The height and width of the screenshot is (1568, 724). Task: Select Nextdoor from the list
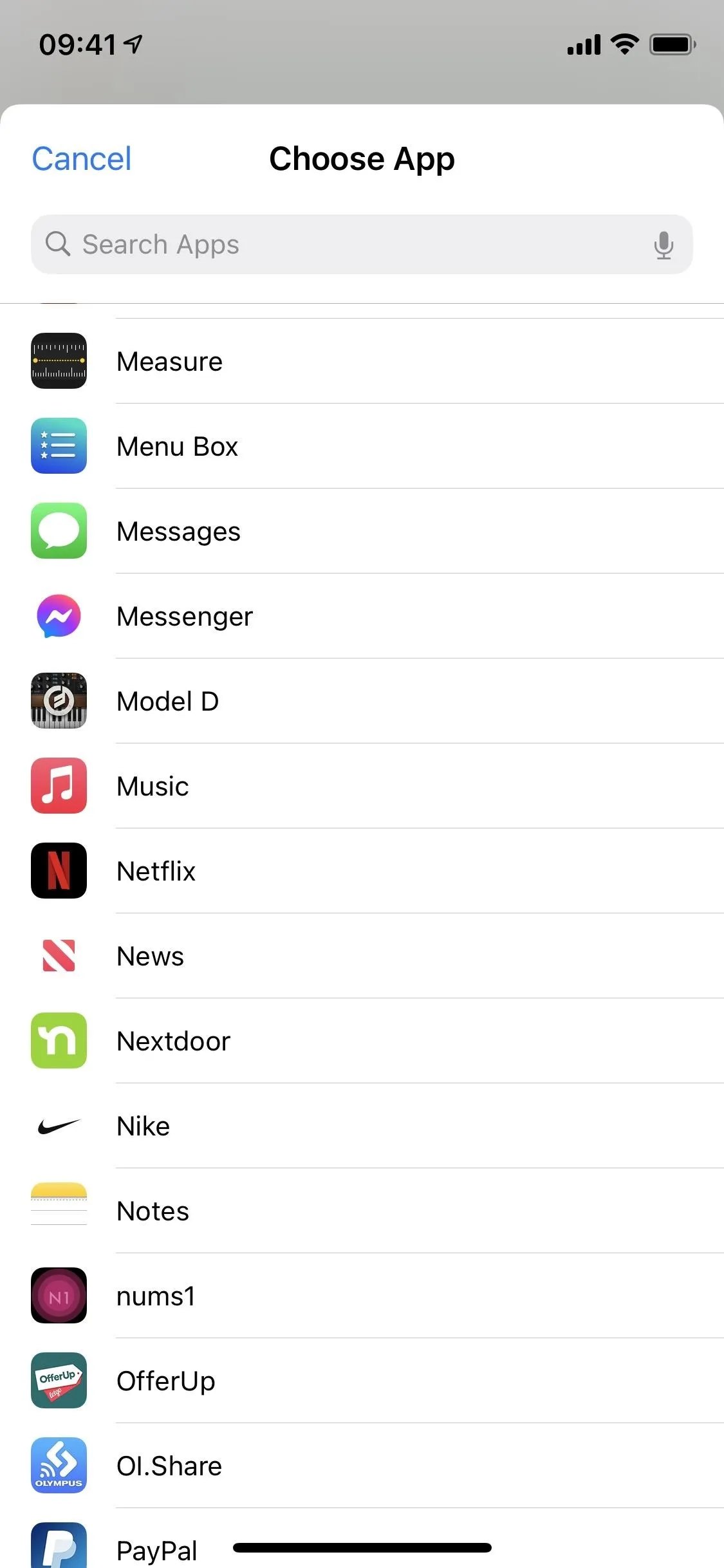[x=362, y=1041]
